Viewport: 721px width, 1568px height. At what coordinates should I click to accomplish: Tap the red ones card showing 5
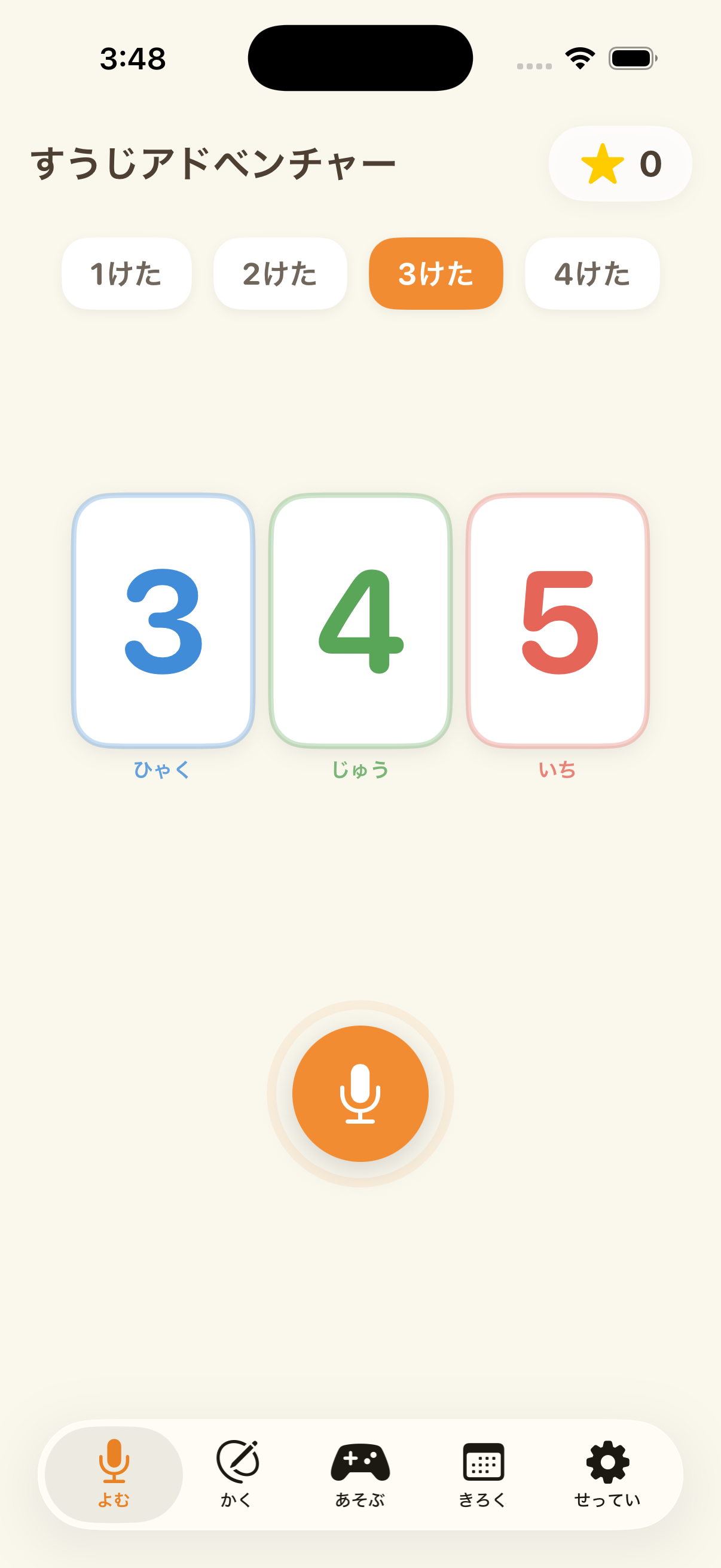coord(558,620)
